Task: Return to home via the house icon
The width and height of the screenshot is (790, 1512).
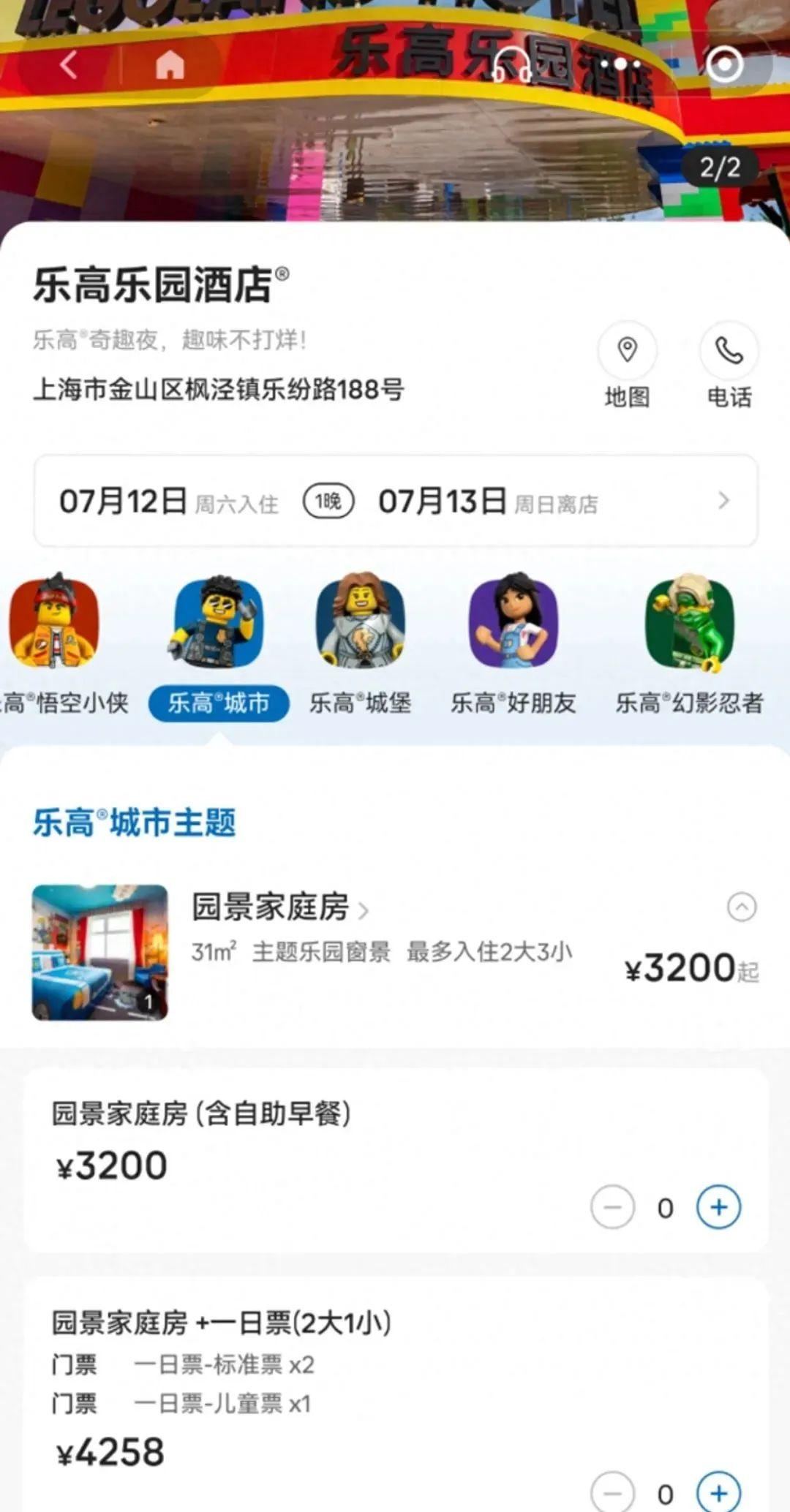Action: 170,65
